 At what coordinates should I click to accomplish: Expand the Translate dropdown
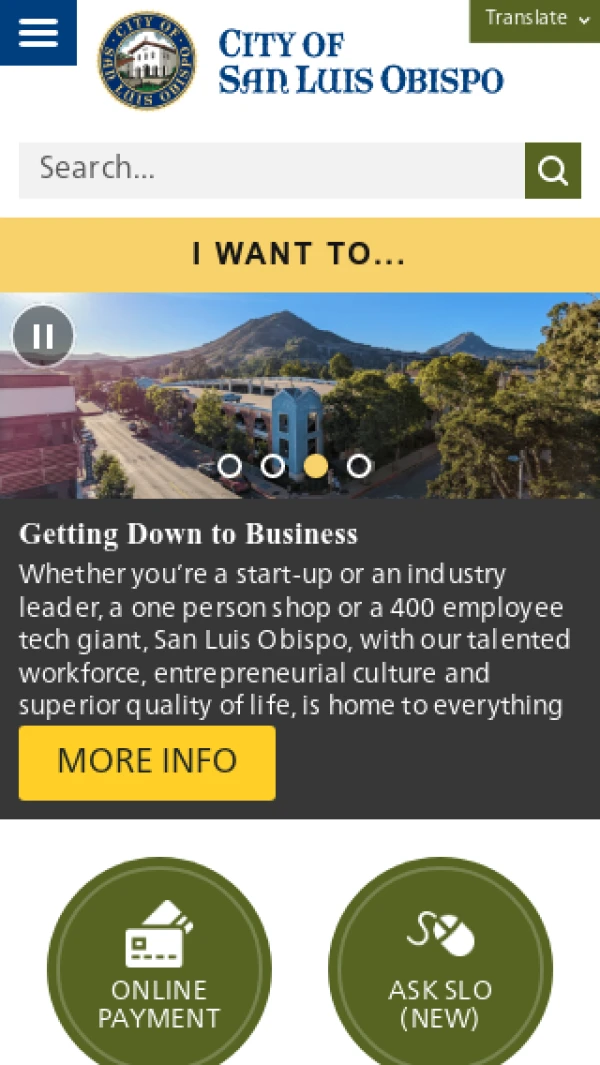[x=536, y=19]
